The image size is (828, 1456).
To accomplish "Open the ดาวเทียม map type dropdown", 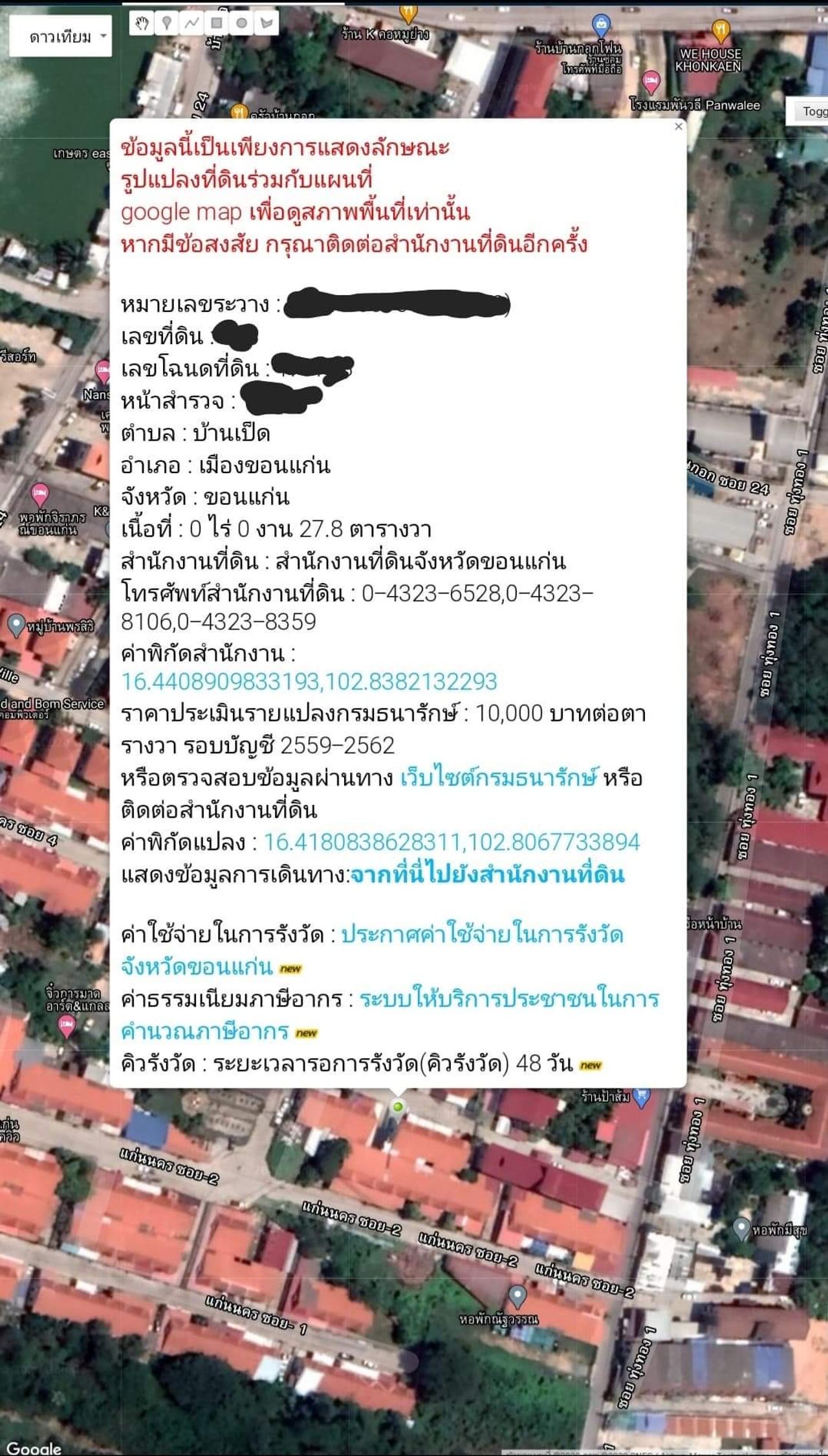I will 61,36.
